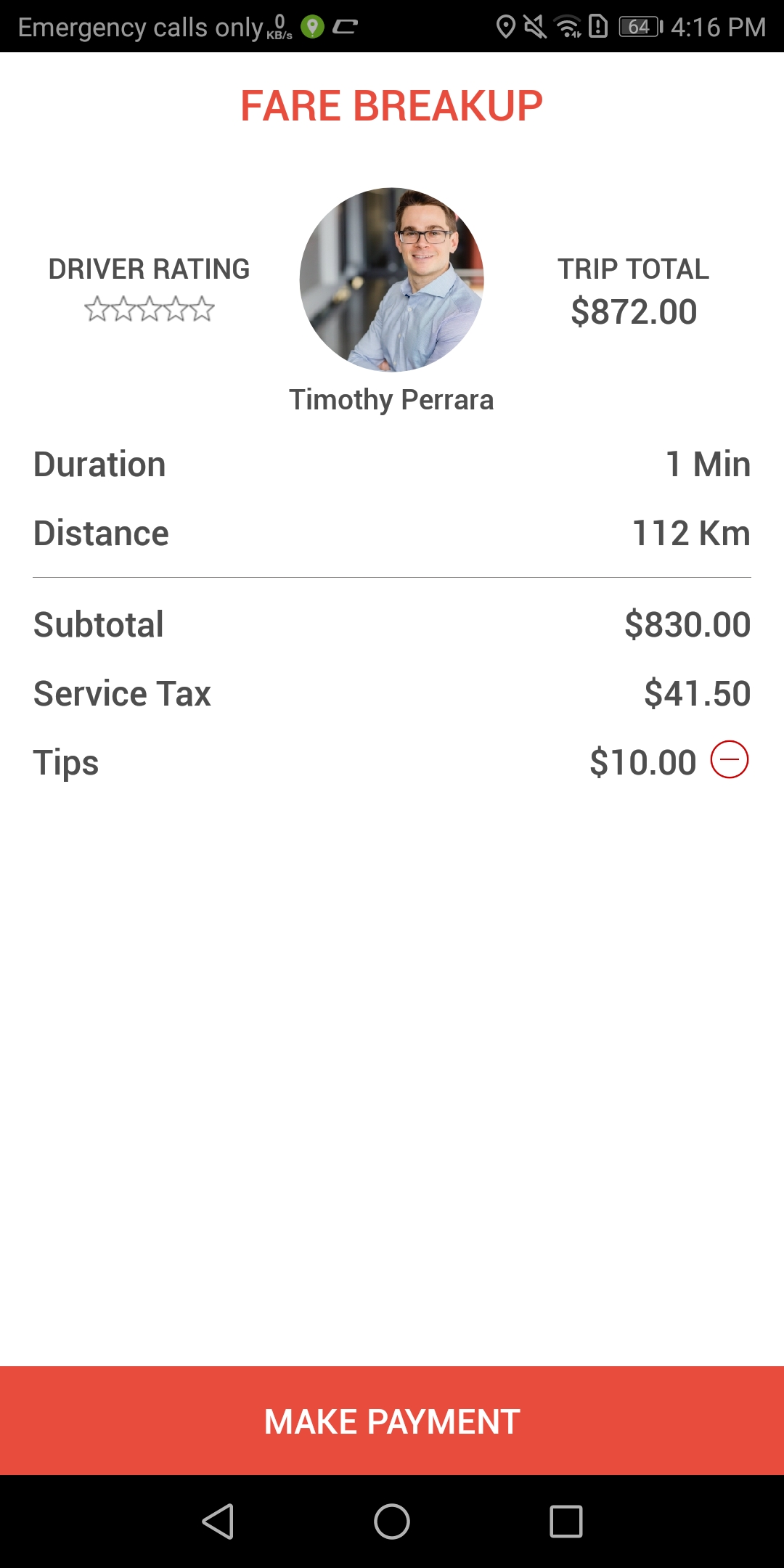The width and height of the screenshot is (784, 1568).
Task: Rate the driver using the stars
Action: coord(150,309)
